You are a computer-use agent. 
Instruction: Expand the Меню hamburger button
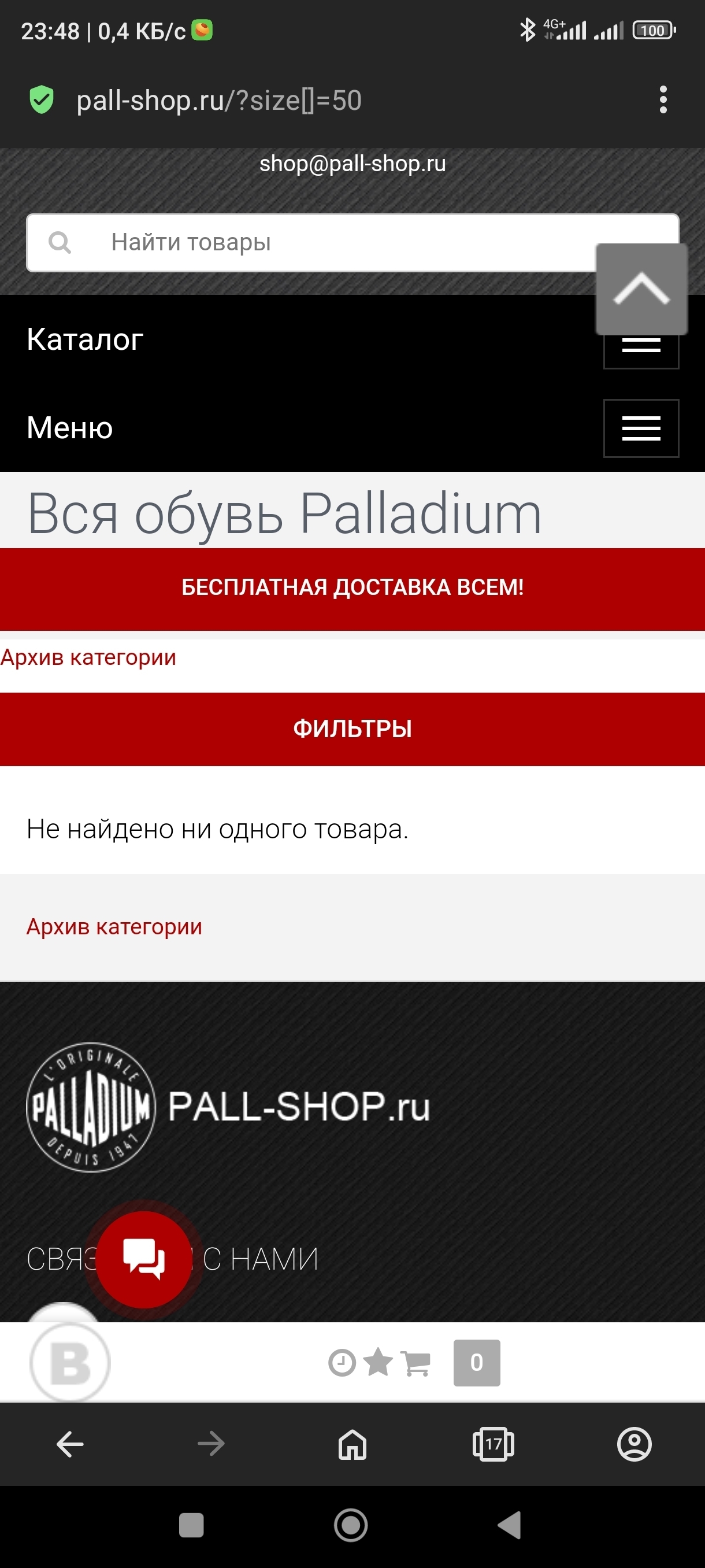[641, 428]
